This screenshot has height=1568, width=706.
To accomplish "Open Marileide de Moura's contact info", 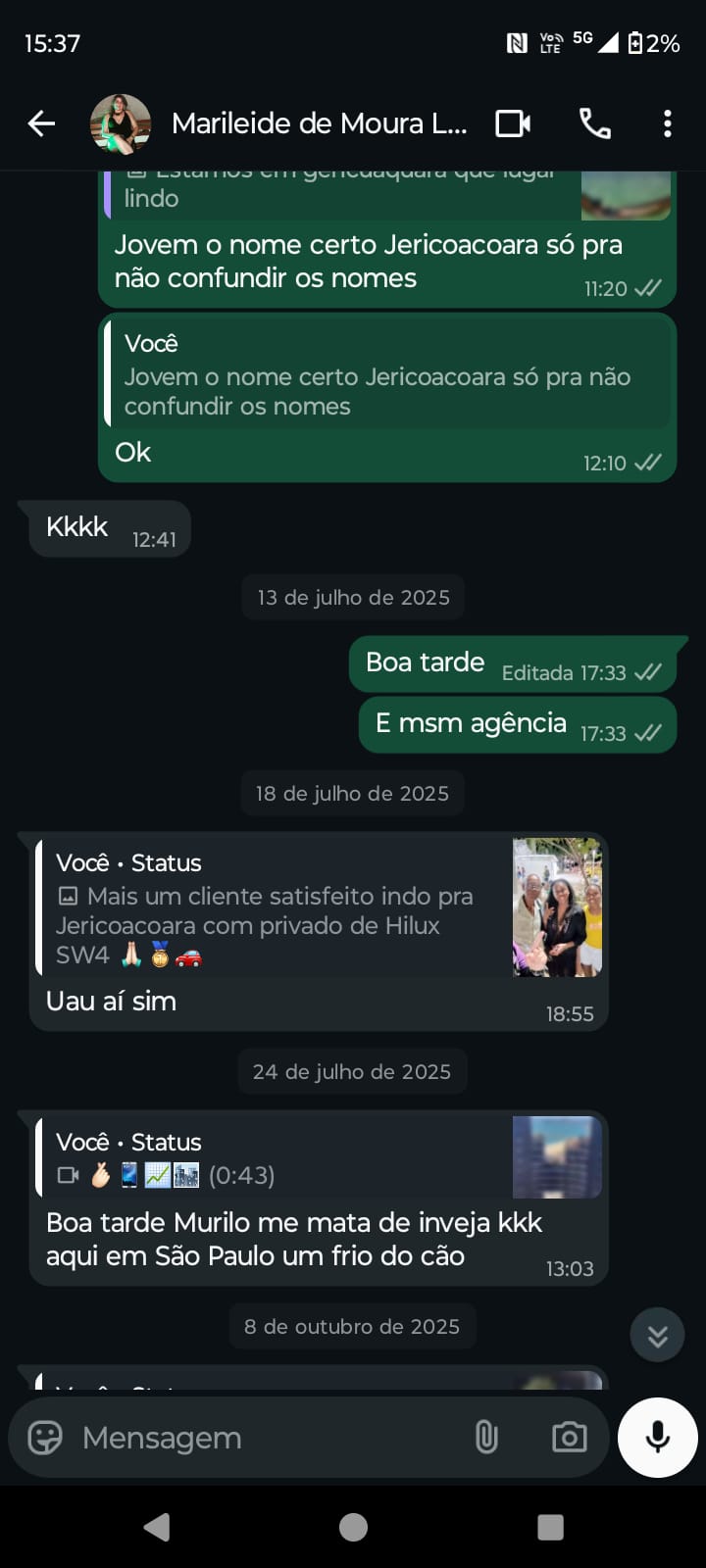I will pyautogui.click(x=319, y=123).
